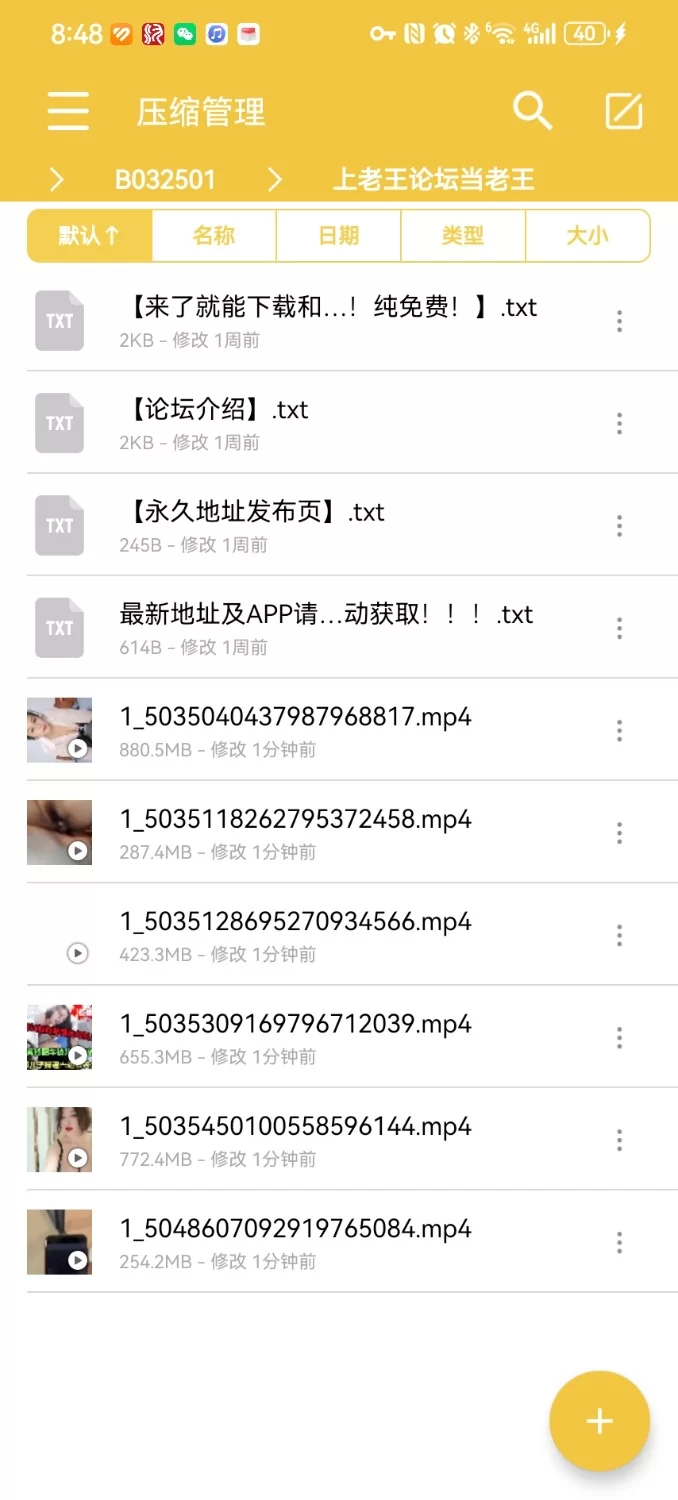Sort the list by 大小

pyautogui.click(x=587, y=236)
